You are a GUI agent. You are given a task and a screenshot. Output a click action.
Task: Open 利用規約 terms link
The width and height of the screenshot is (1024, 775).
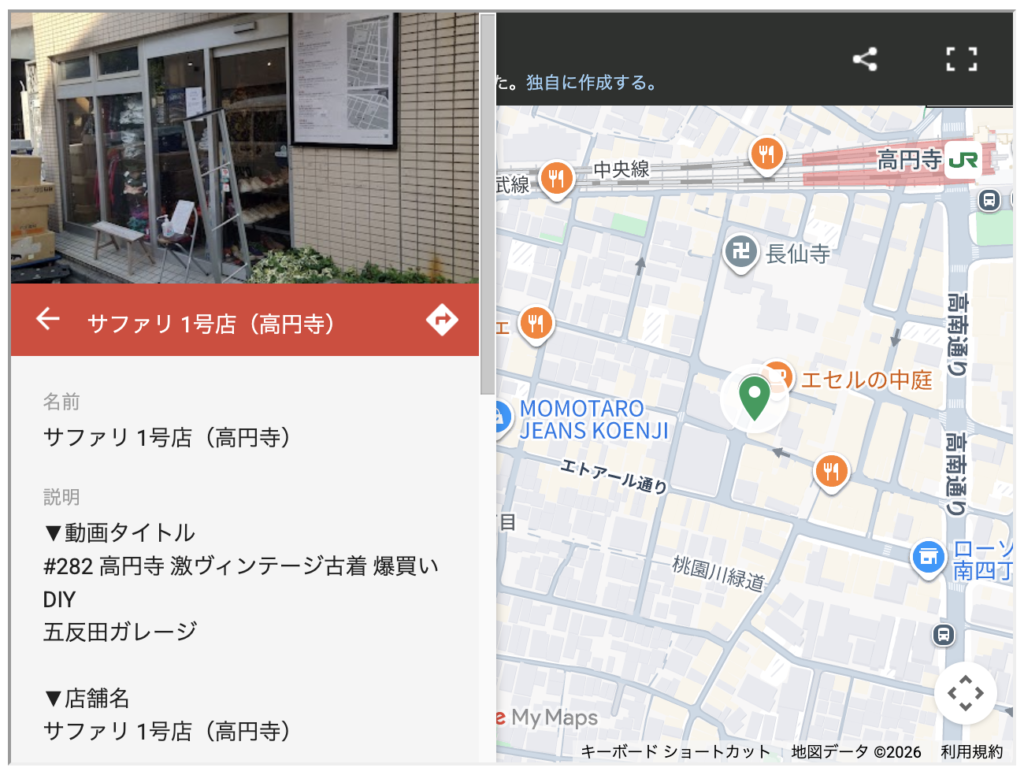(x=970, y=752)
